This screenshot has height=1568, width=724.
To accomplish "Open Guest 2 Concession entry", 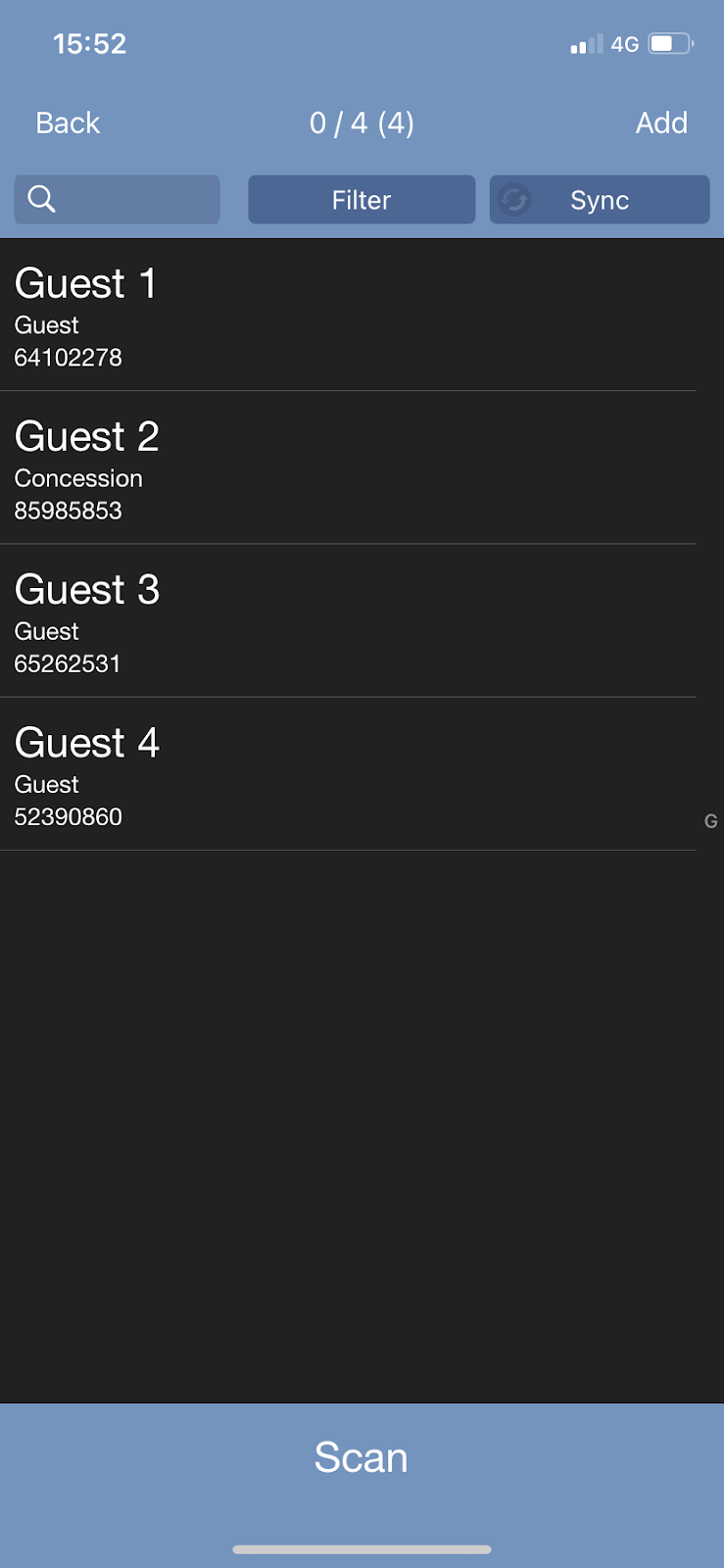I will 348,467.
